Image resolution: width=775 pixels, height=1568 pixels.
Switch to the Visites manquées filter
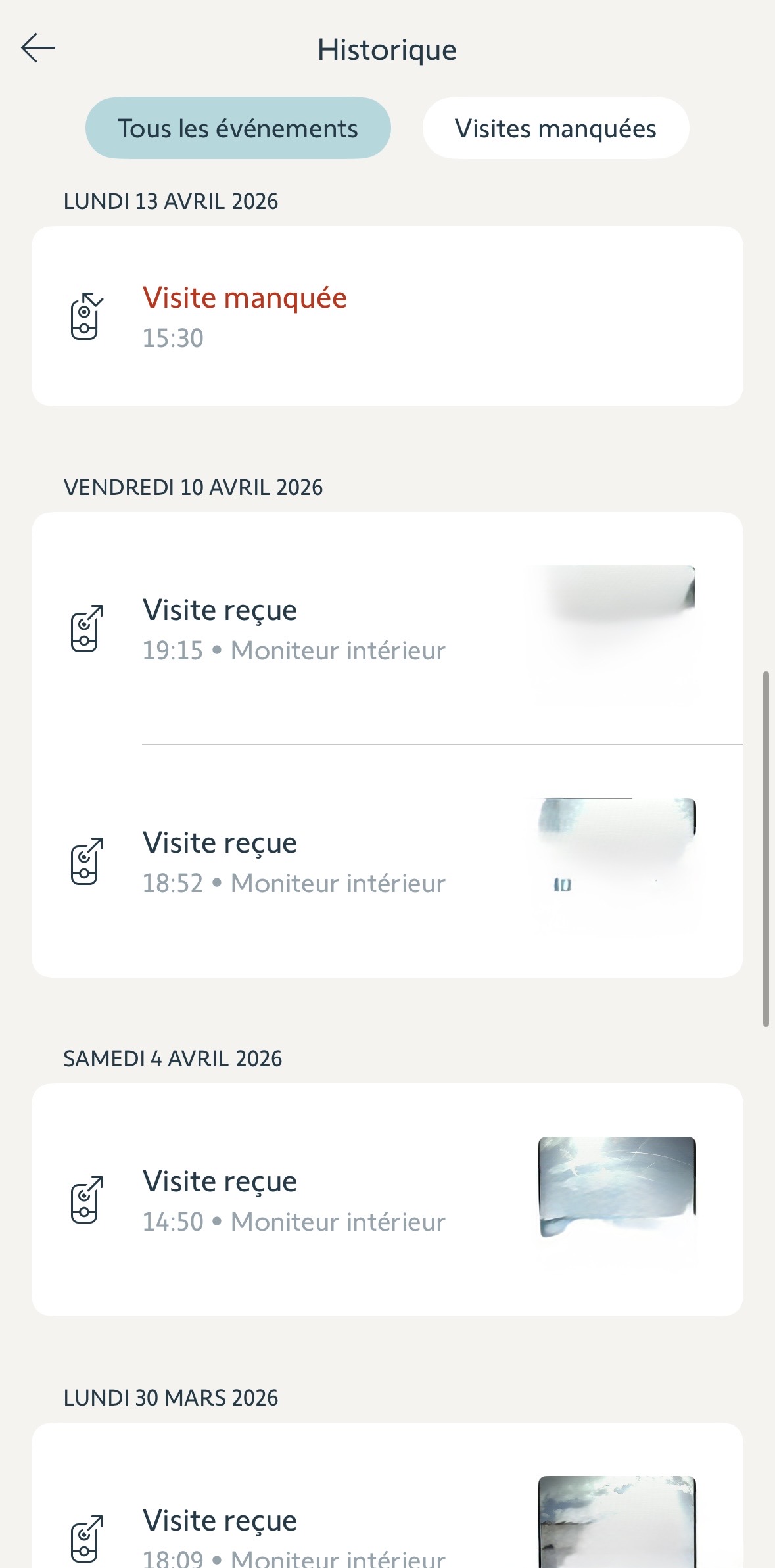555,128
